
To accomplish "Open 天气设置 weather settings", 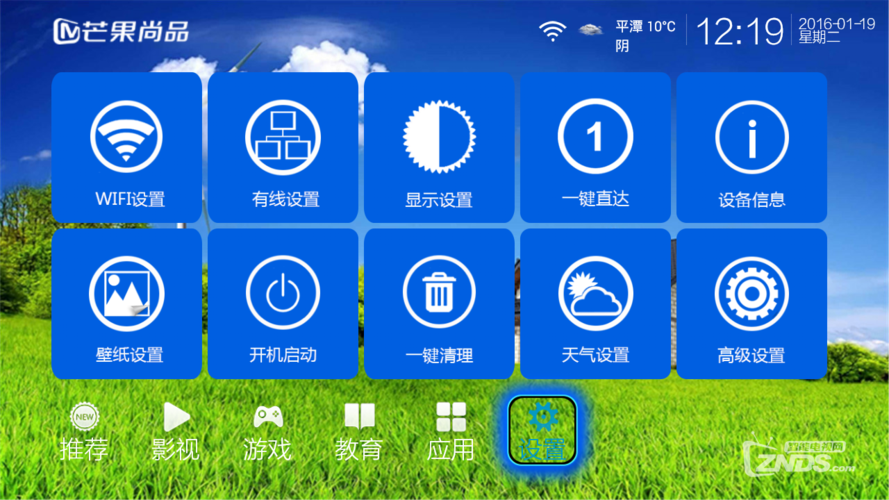I will pyautogui.click(x=595, y=303).
